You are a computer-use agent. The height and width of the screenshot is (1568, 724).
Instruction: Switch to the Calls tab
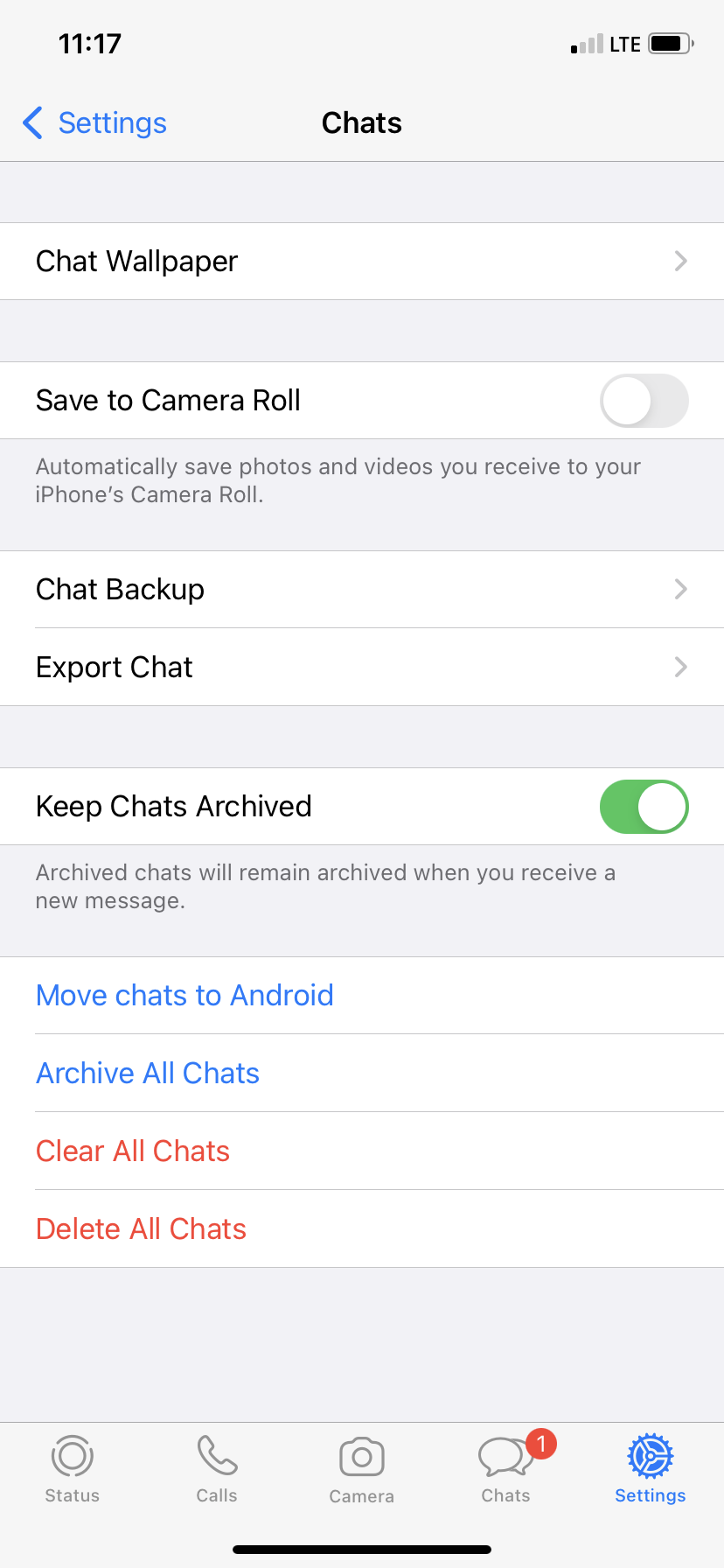[217, 1470]
